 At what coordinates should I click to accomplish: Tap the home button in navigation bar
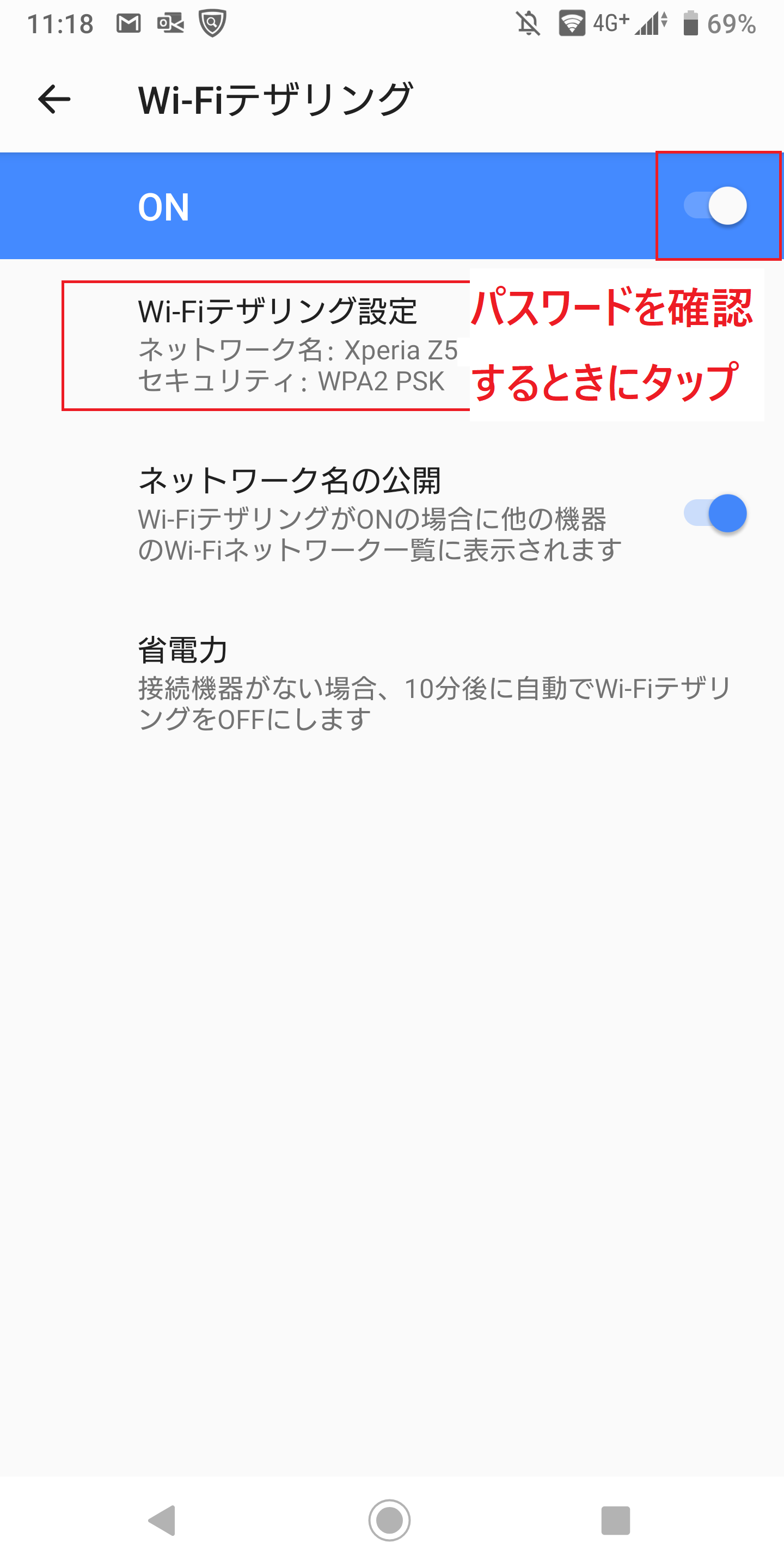pyautogui.click(x=390, y=1521)
